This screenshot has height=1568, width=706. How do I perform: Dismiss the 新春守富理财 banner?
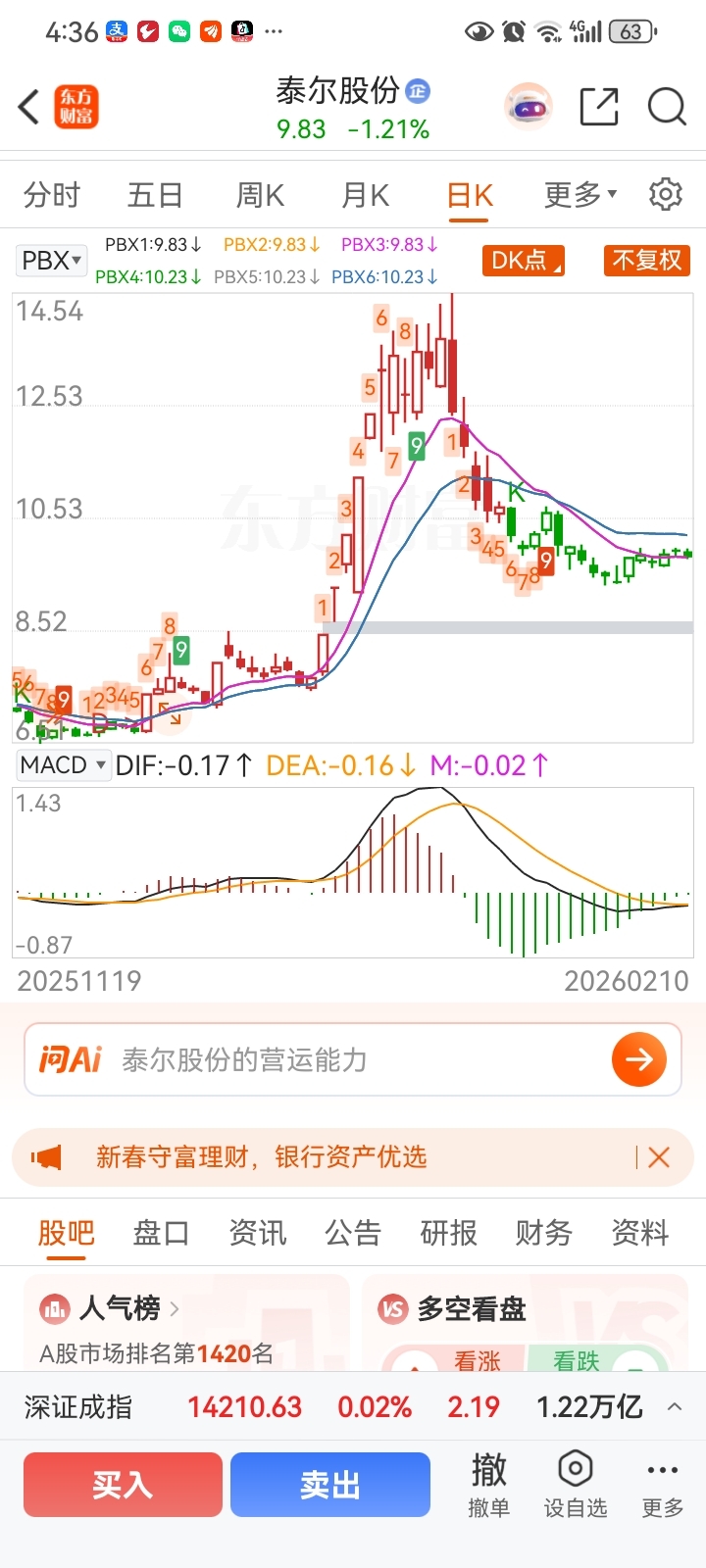tap(659, 1157)
